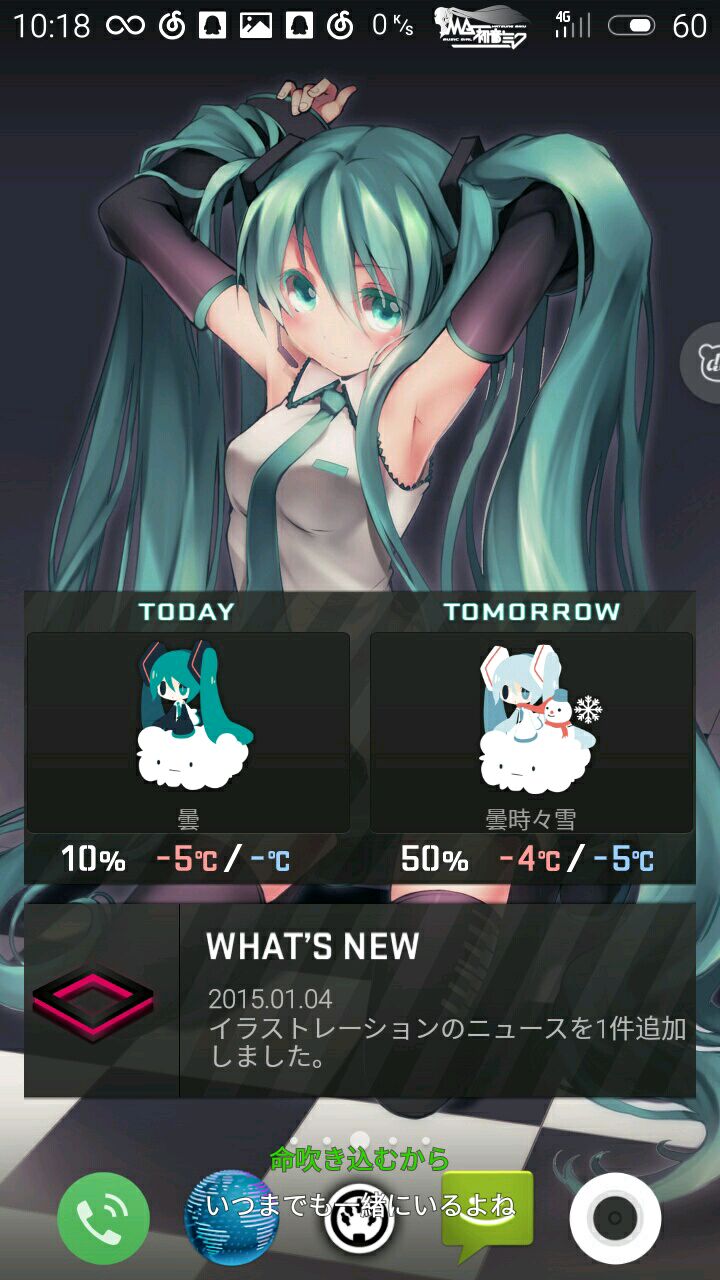
Task: Open the What's New news widget
Action: click(360, 1000)
